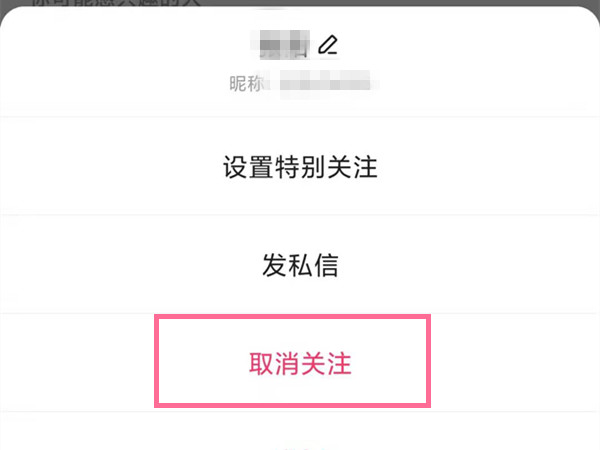The width and height of the screenshot is (600, 450).
Task: Tap 取消关注 to unfollow this user
Action: point(300,363)
